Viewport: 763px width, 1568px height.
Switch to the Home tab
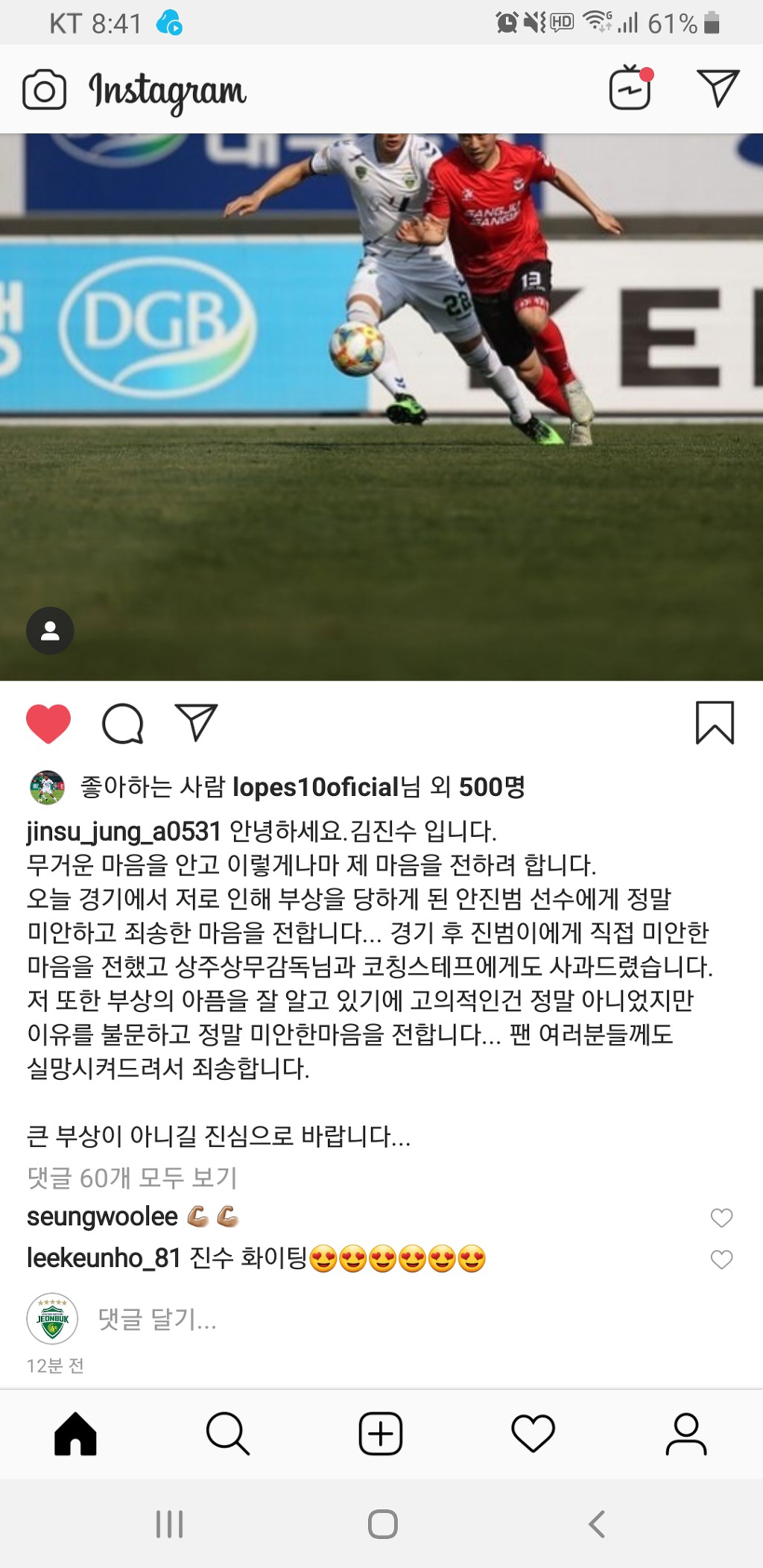click(75, 1434)
